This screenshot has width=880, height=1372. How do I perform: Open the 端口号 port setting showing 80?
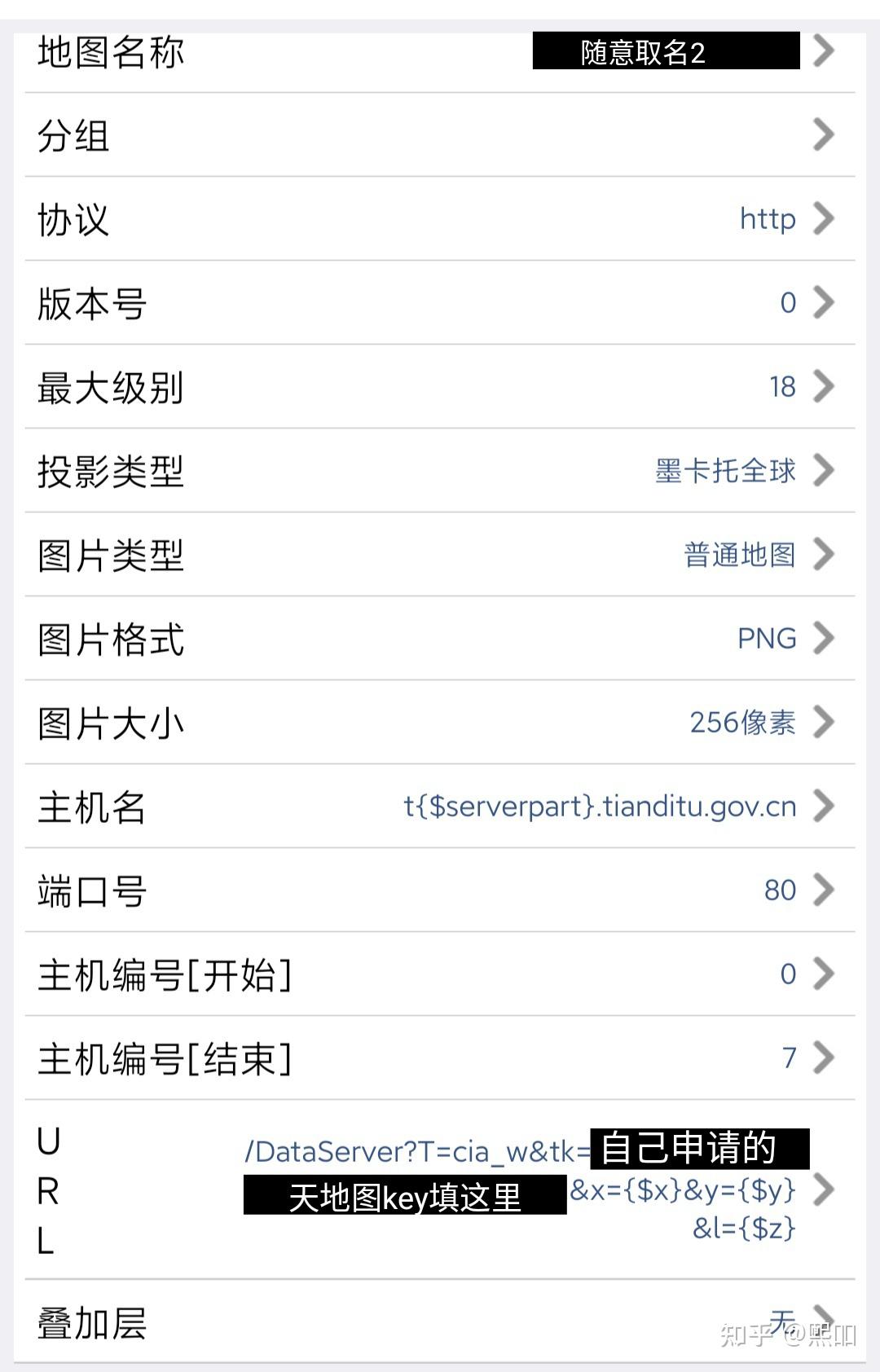coord(440,892)
